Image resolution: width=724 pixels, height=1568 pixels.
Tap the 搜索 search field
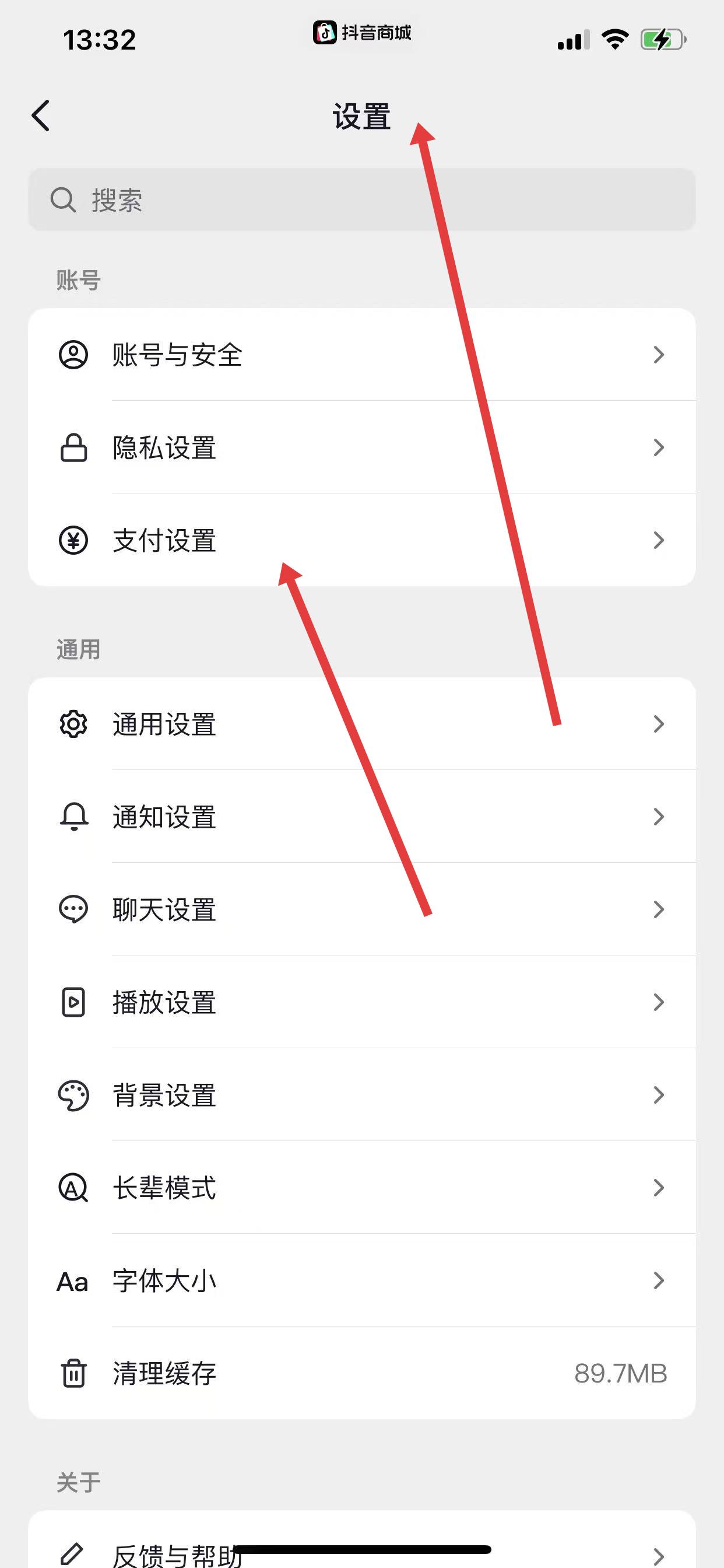point(361,199)
